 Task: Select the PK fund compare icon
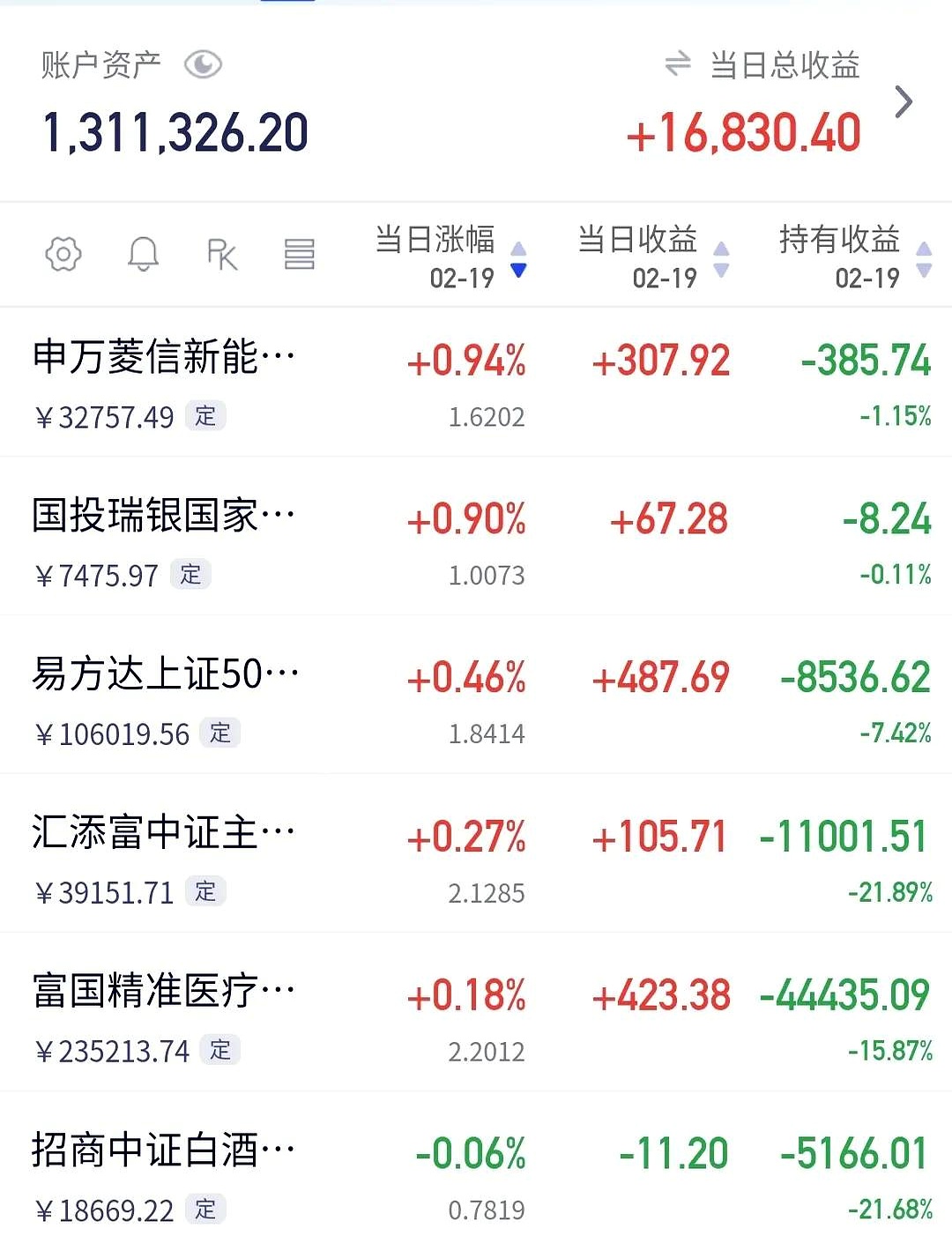221,254
